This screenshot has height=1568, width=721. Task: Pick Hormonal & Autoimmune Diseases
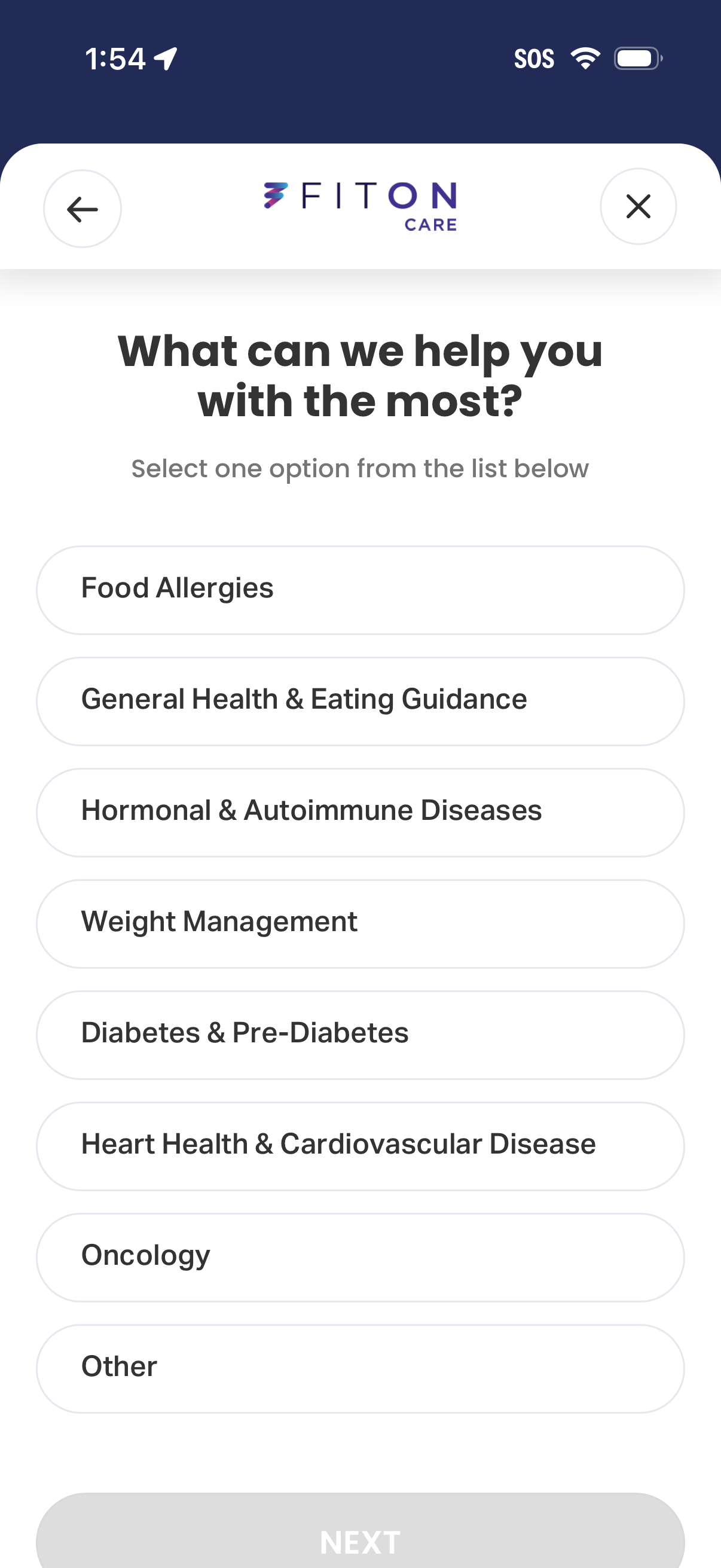click(x=360, y=812)
